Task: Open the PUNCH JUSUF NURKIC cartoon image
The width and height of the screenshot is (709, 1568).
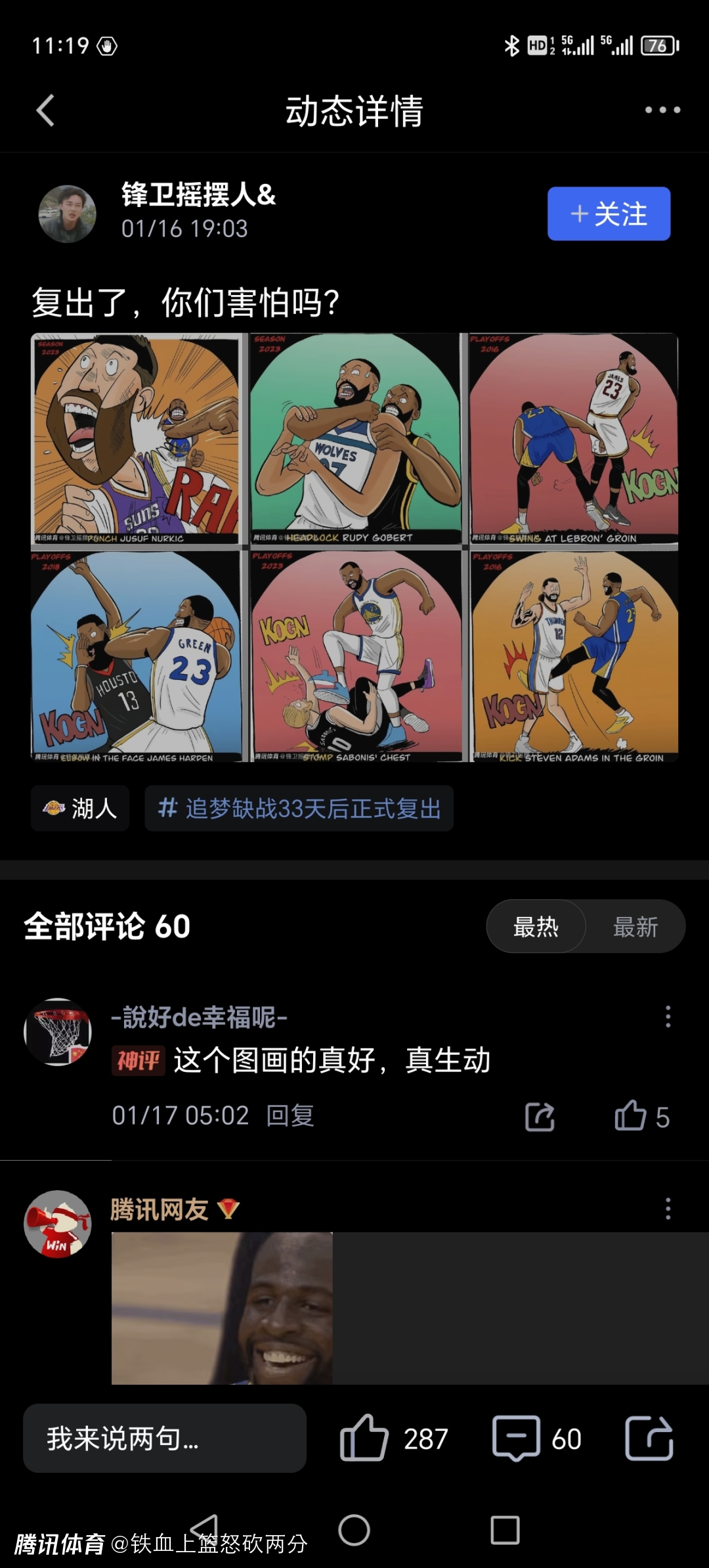Action: (137, 439)
